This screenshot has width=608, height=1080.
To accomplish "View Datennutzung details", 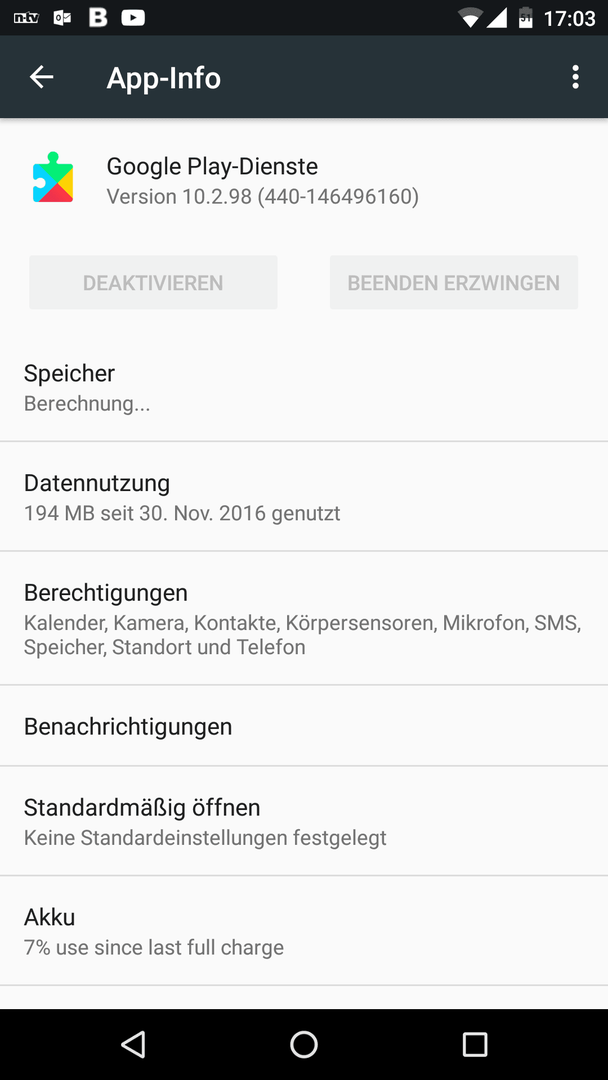I will tap(304, 497).
